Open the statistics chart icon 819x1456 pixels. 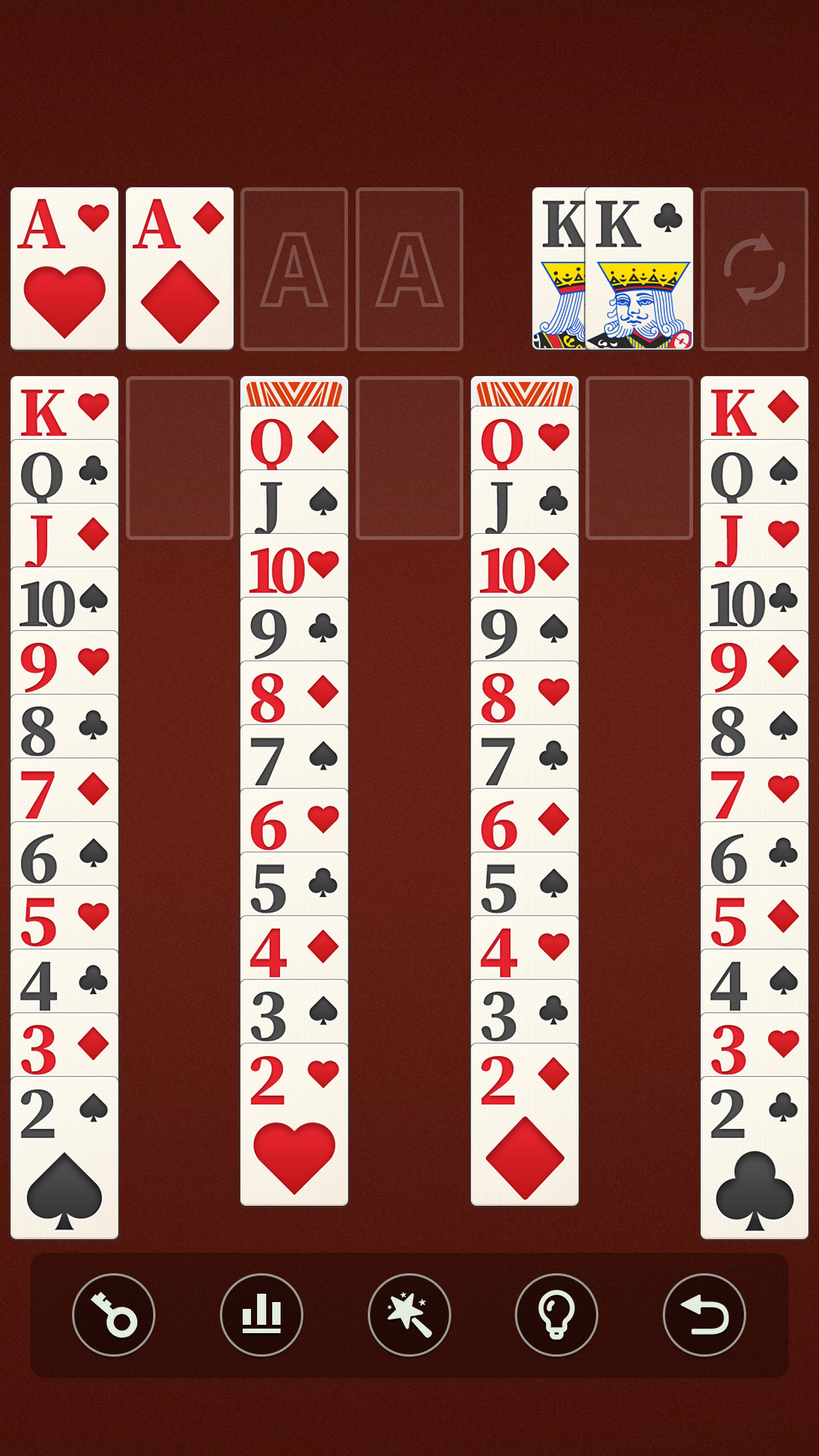tap(262, 1314)
